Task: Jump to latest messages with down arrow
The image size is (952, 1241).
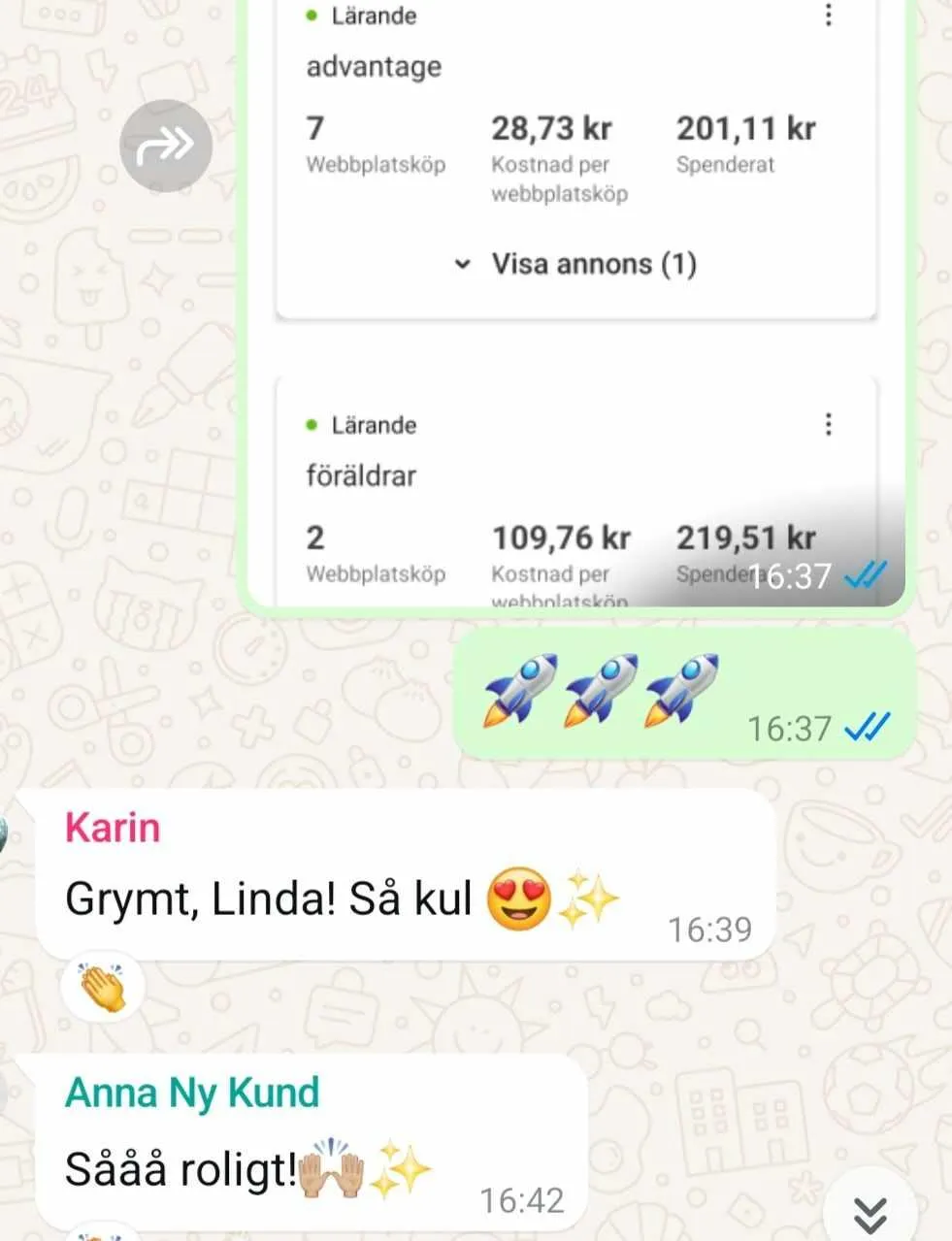Action: click(x=870, y=1212)
